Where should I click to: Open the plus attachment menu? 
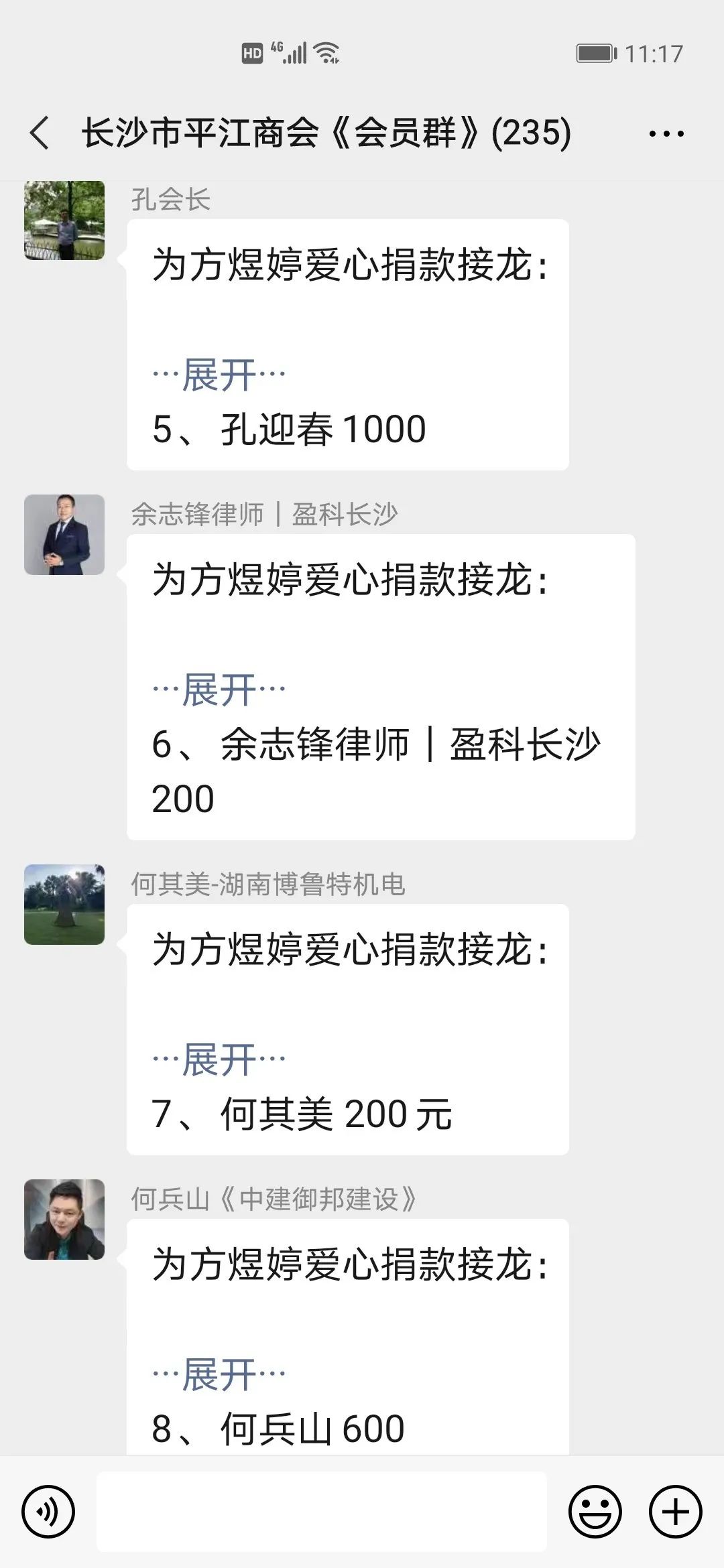[x=675, y=1512]
